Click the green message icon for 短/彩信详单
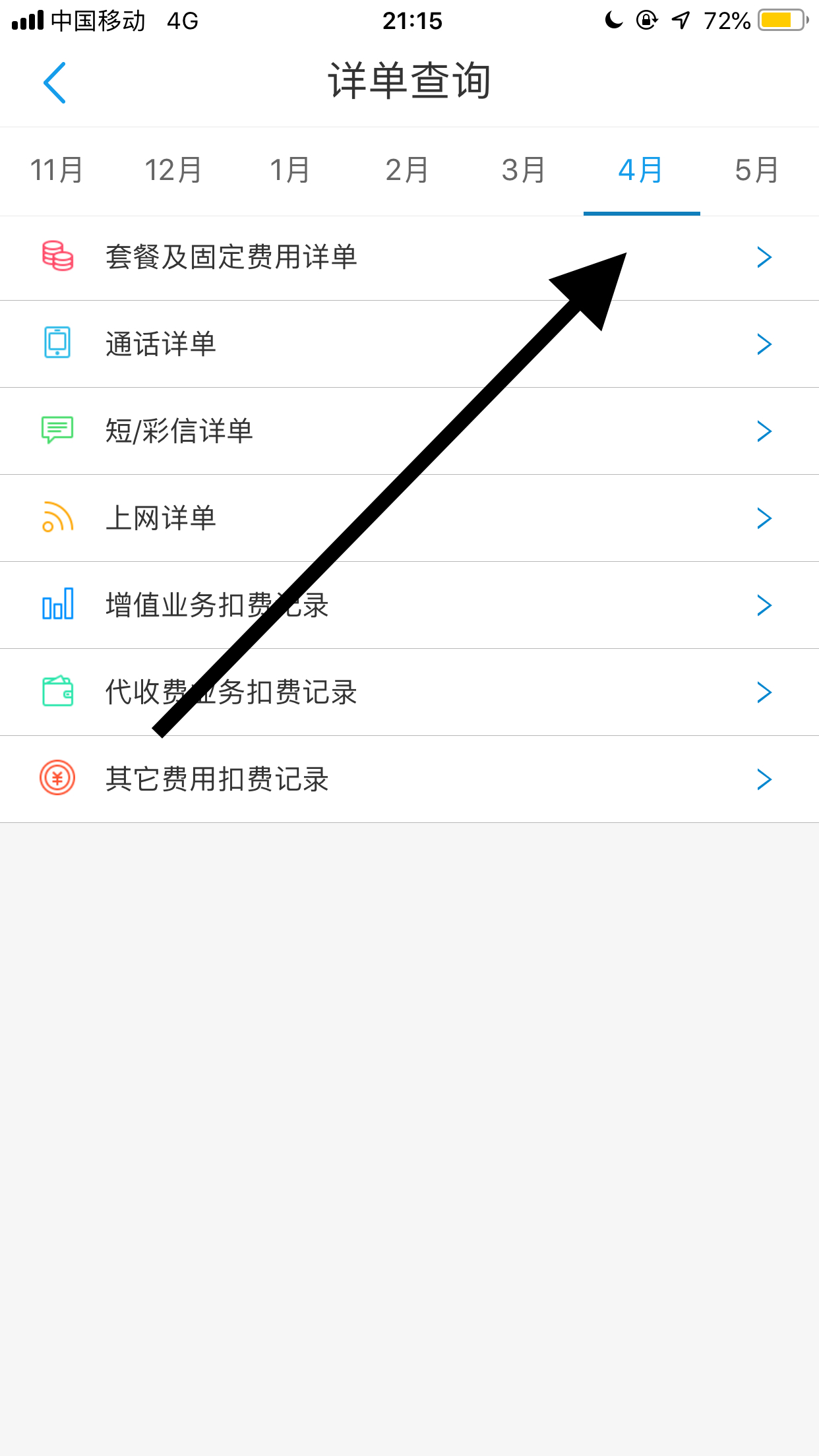819x1456 pixels. click(57, 430)
